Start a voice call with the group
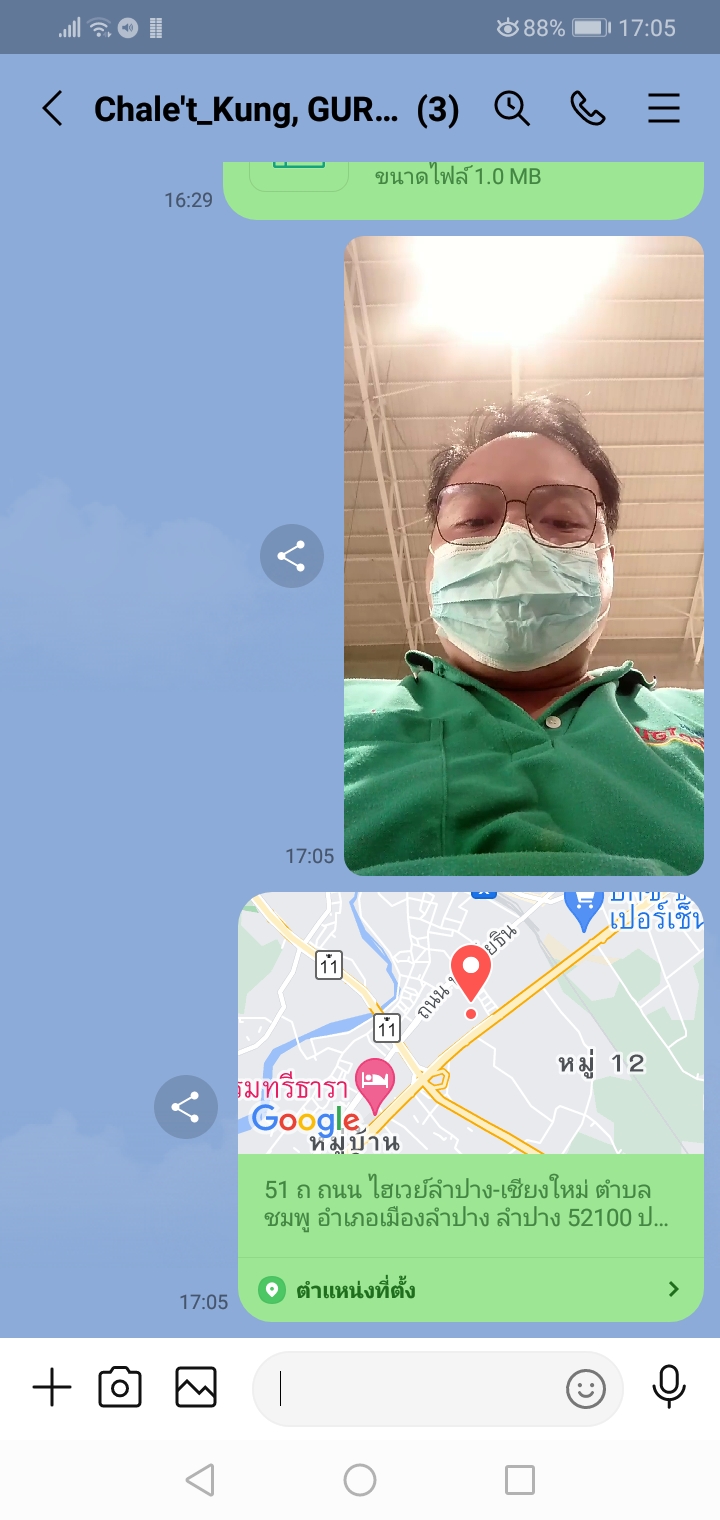The height and width of the screenshot is (1520, 720). 588,108
